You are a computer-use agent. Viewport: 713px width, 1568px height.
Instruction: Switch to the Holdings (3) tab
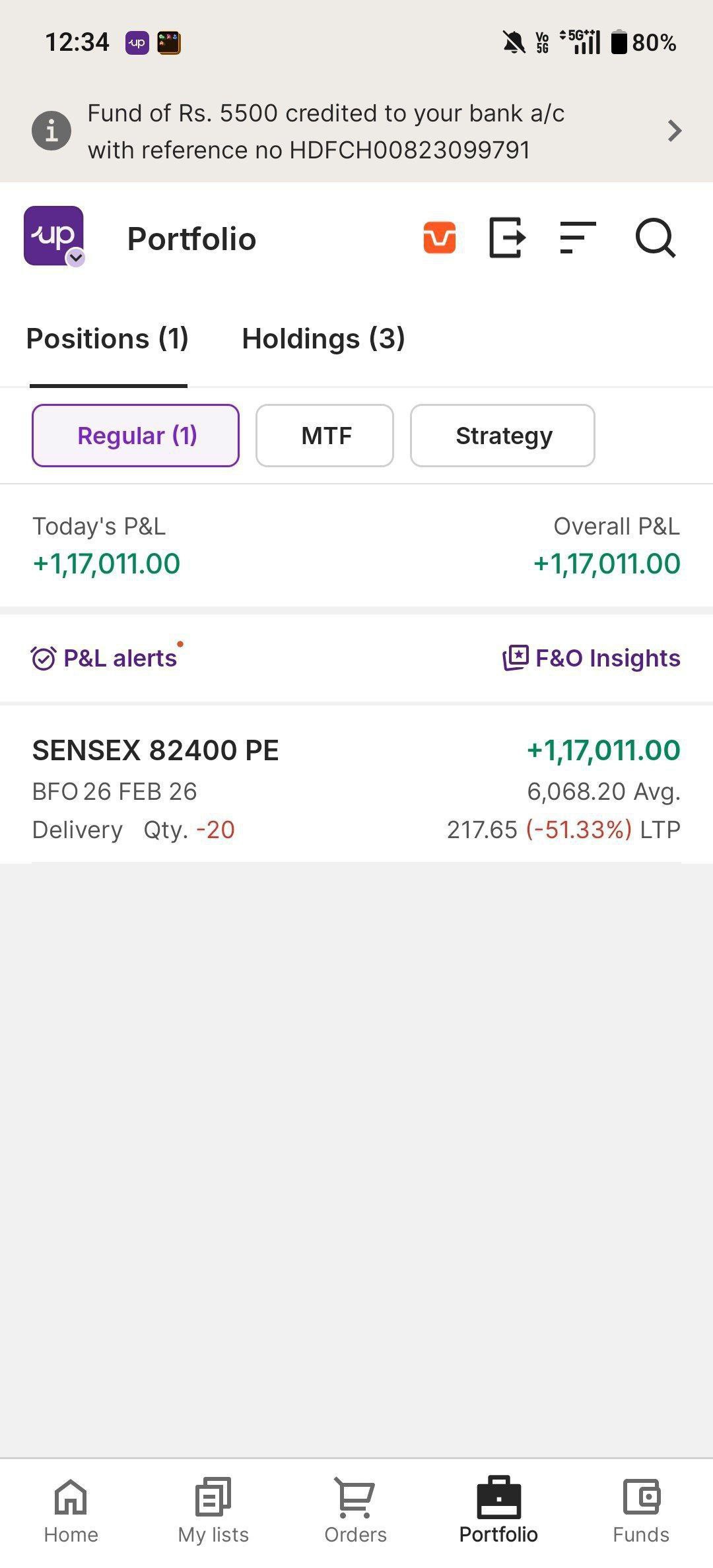(x=323, y=339)
